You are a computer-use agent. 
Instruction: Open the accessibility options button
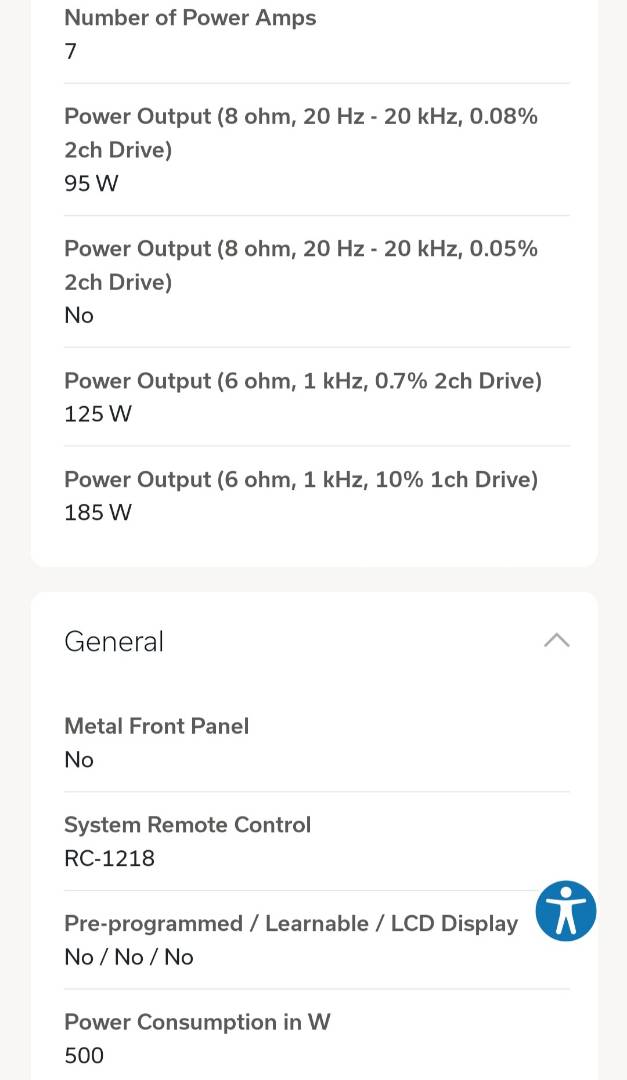[566, 911]
